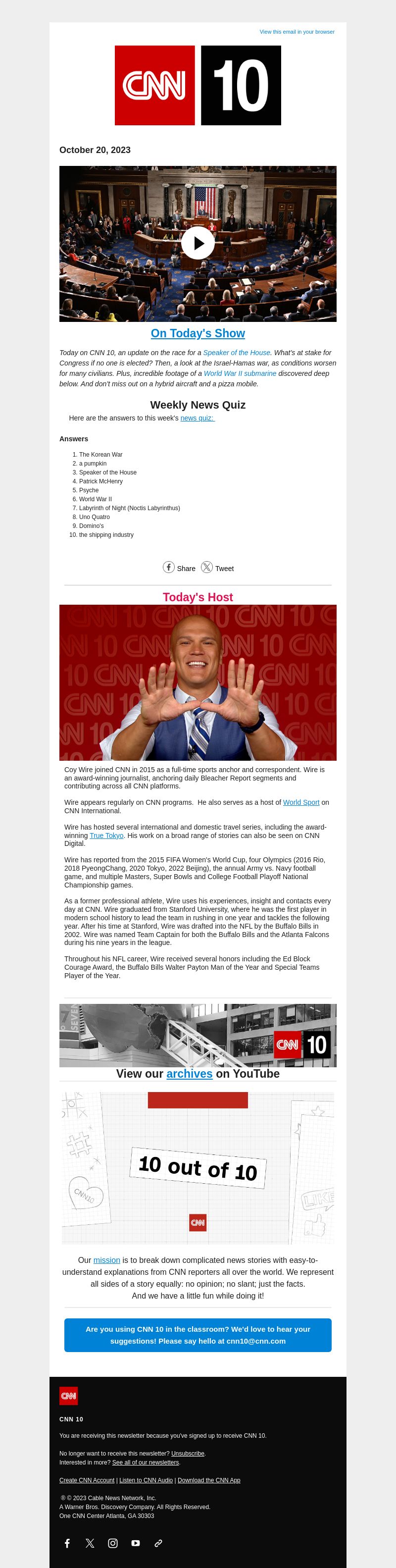Open the weekly news quiz link
Image resolution: width=396 pixels, height=1568 pixels.
click(x=197, y=418)
